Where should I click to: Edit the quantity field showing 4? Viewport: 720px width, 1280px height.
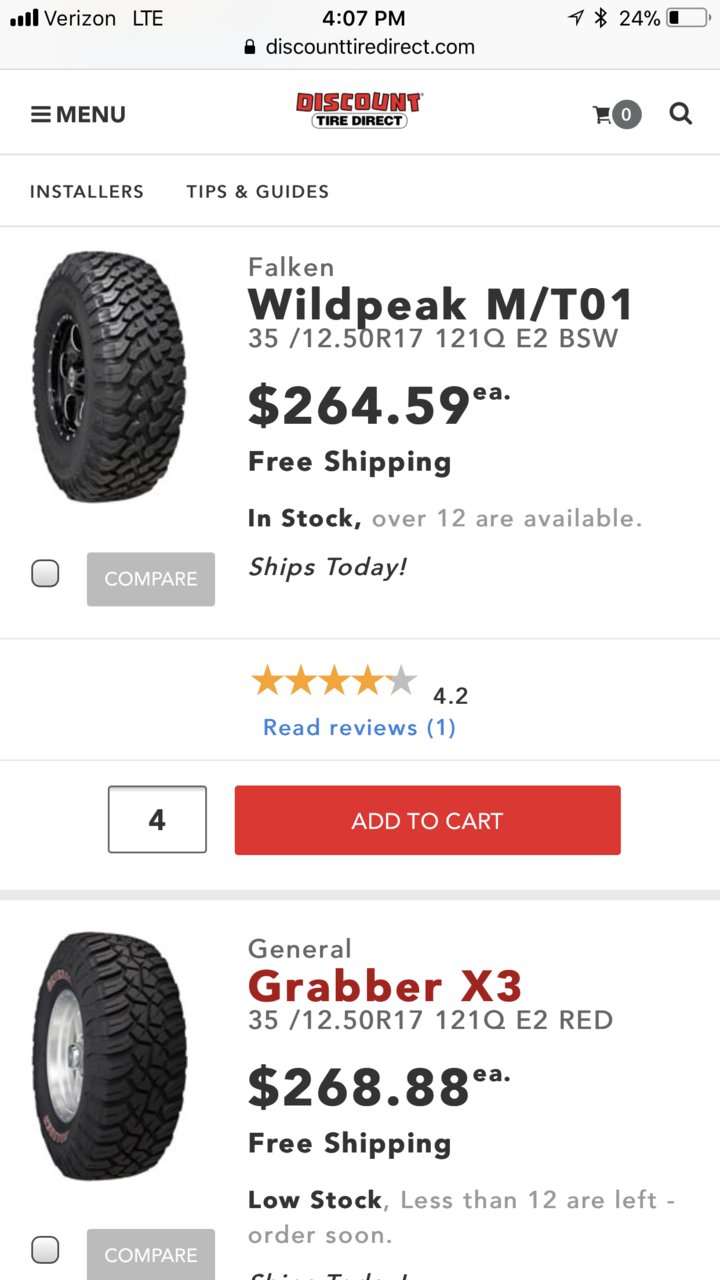click(157, 820)
